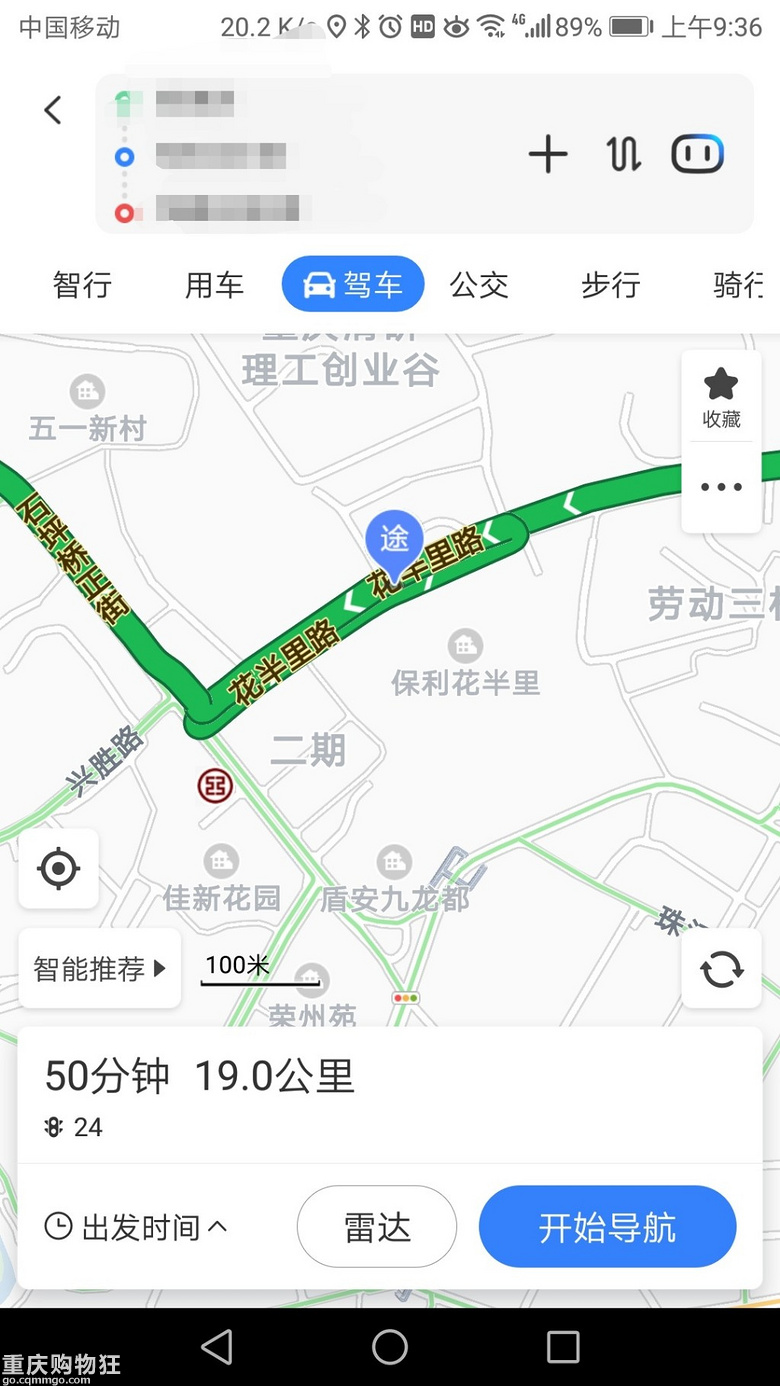Open the three-dot more options menu
The image size is (780, 1386).
[721, 487]
